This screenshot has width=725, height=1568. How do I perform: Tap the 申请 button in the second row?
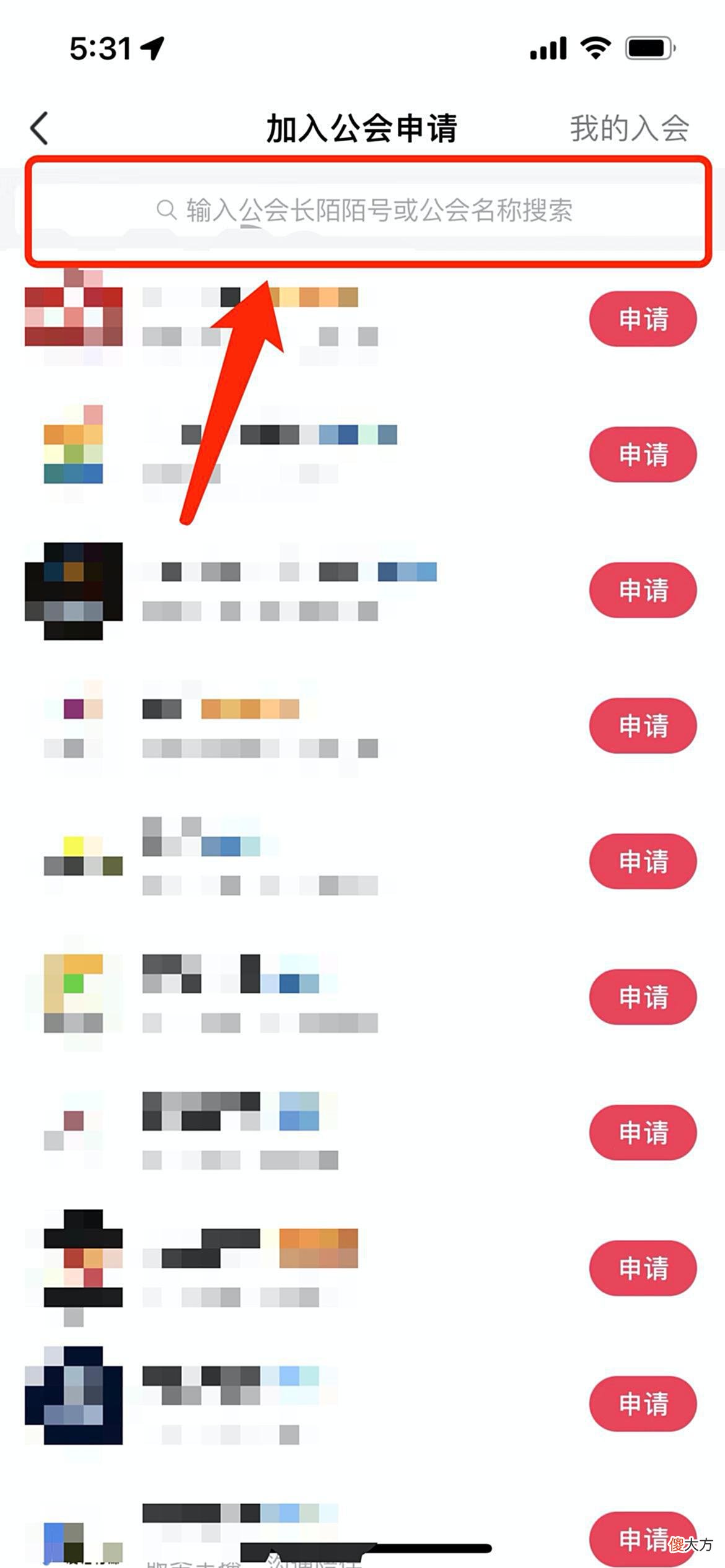[643, 454]
